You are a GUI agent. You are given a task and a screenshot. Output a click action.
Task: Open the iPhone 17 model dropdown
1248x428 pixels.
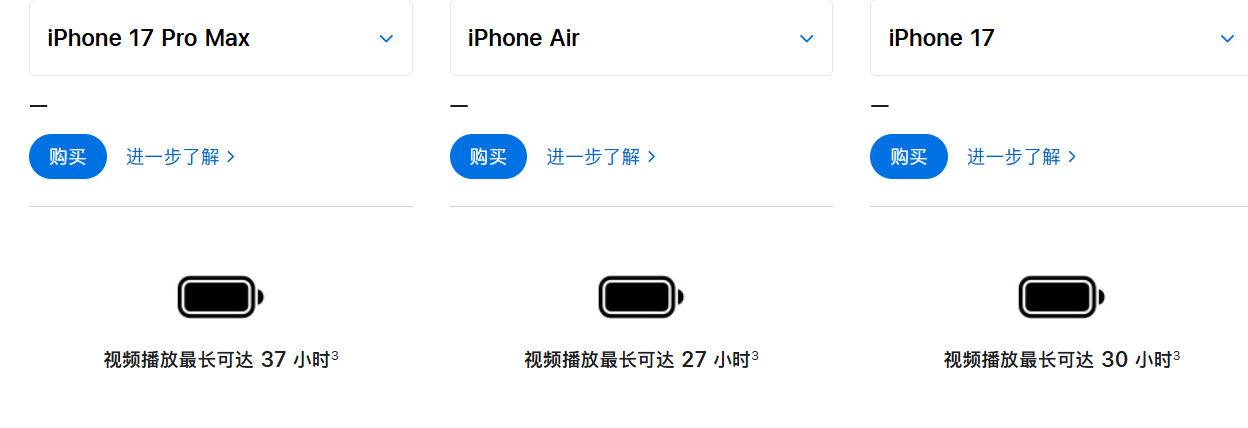click(x=1060, y=38)
